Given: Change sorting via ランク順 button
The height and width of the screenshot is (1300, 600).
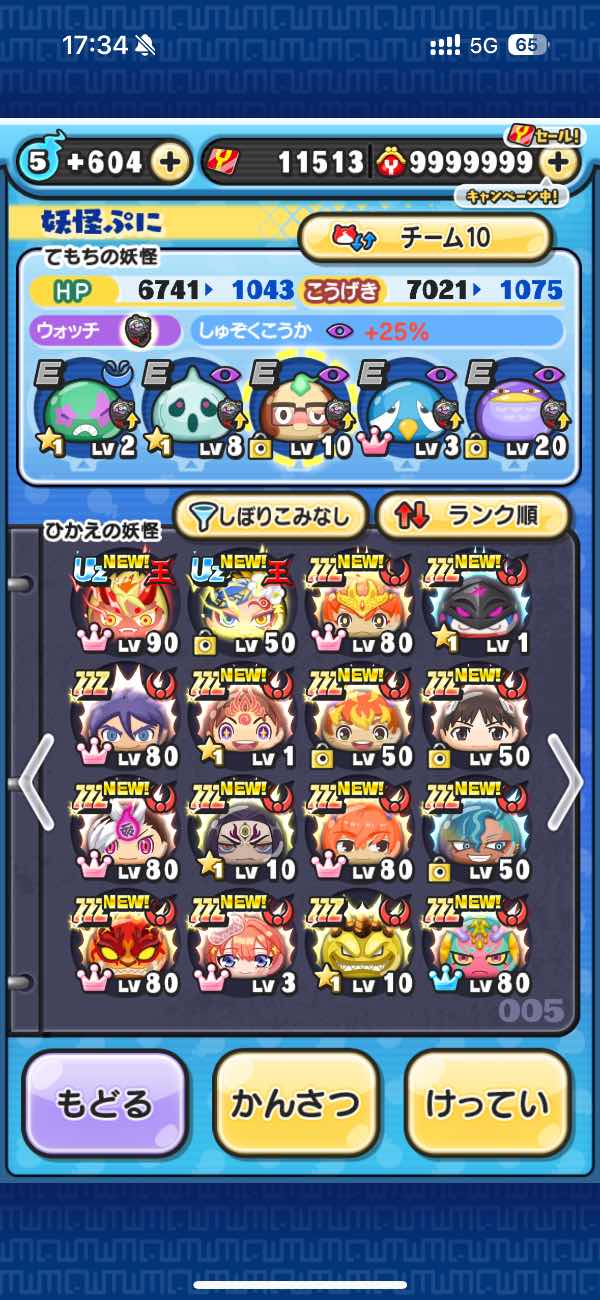Looking at the screenshot, I should pyautogui.click(x=472, y=516).
